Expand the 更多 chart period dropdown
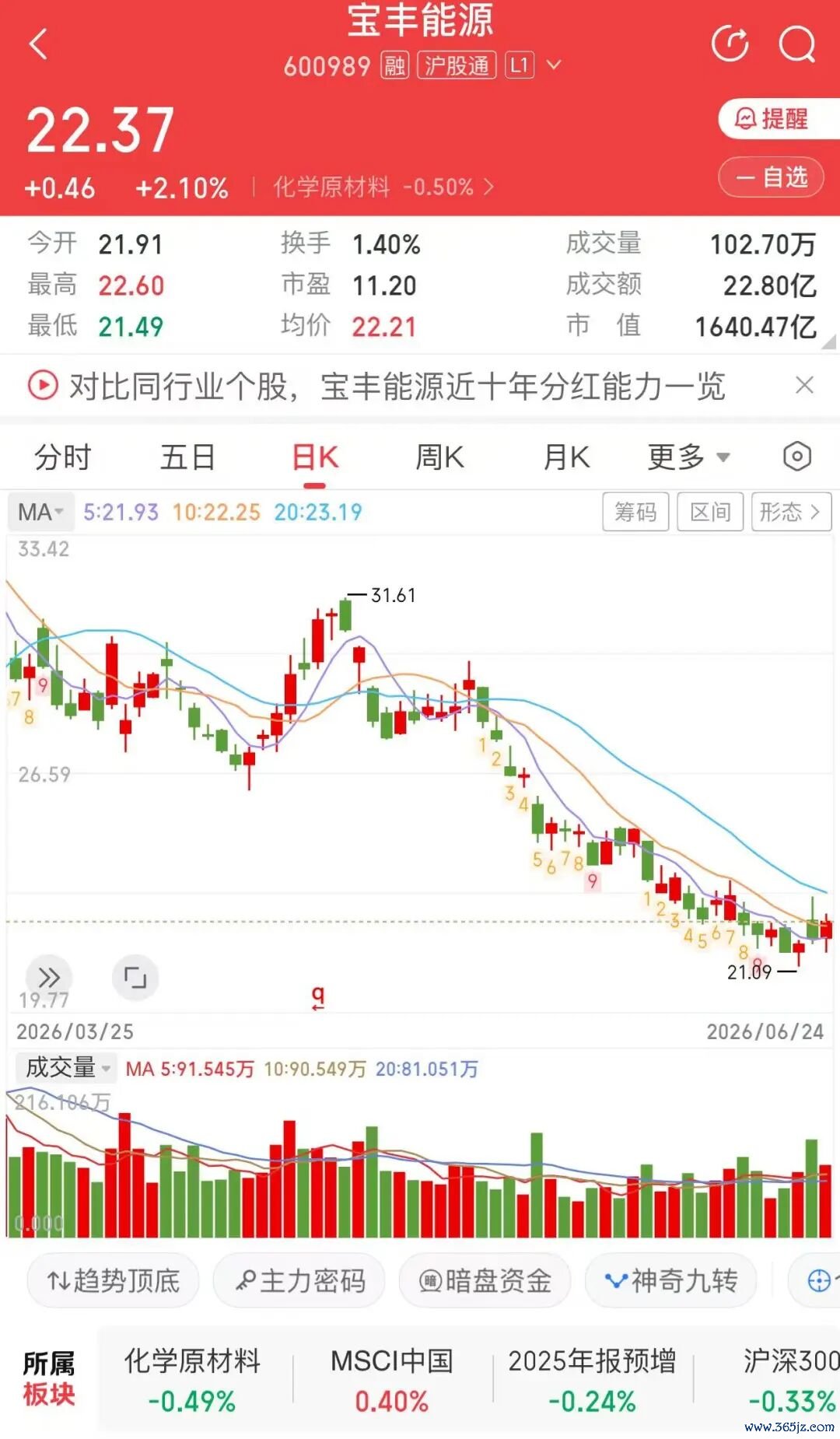This screenshot has width=840, height=1439. click(688, 457)
